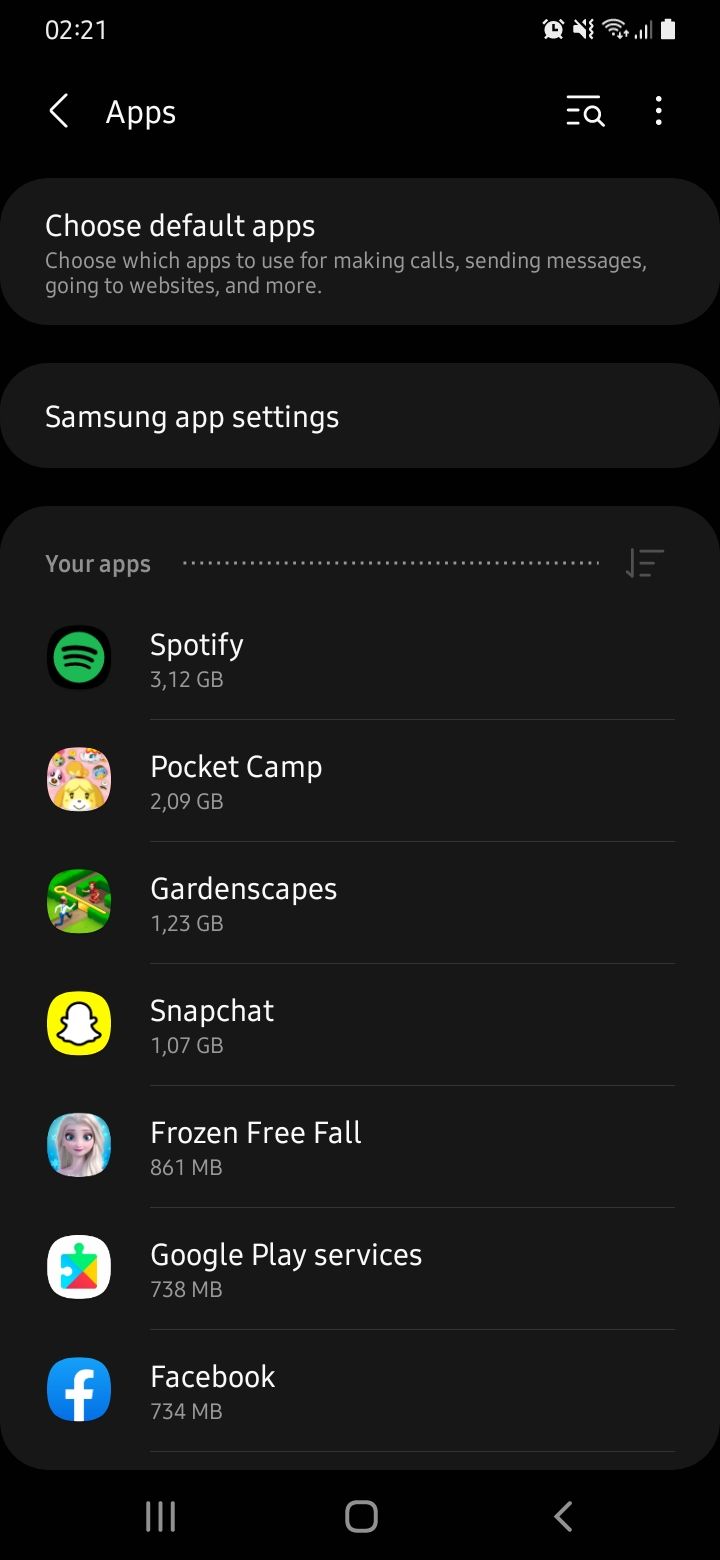Select Pocket Camp from the app list
Image resolution: width=720 pixels, height=1560 pixels.
coord(360,781)
